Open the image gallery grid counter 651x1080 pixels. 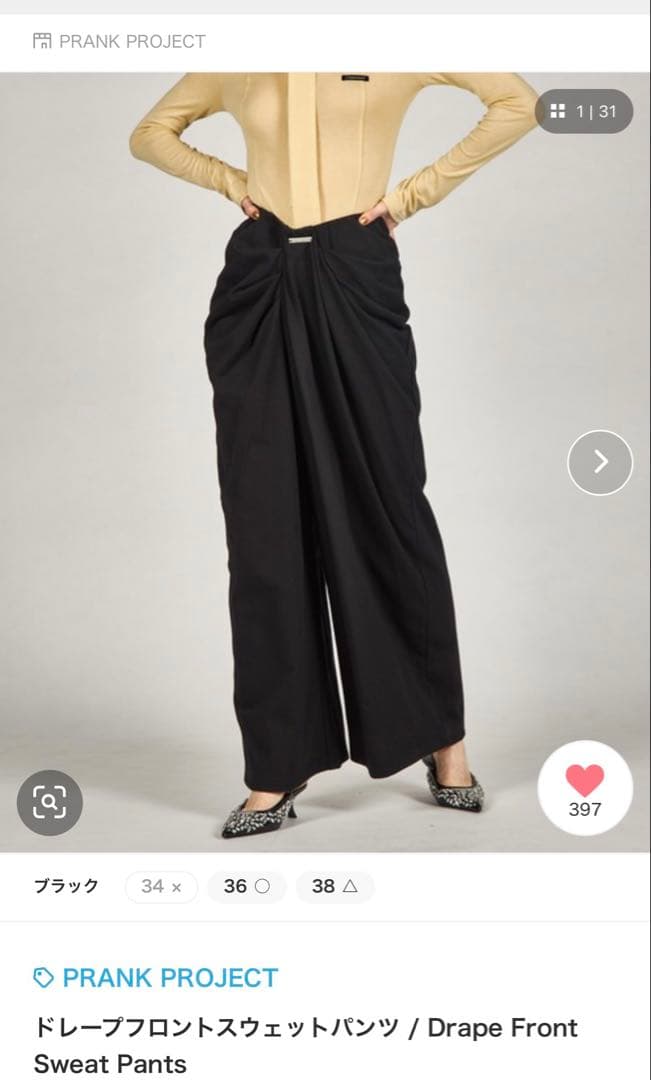coord(584,111)
